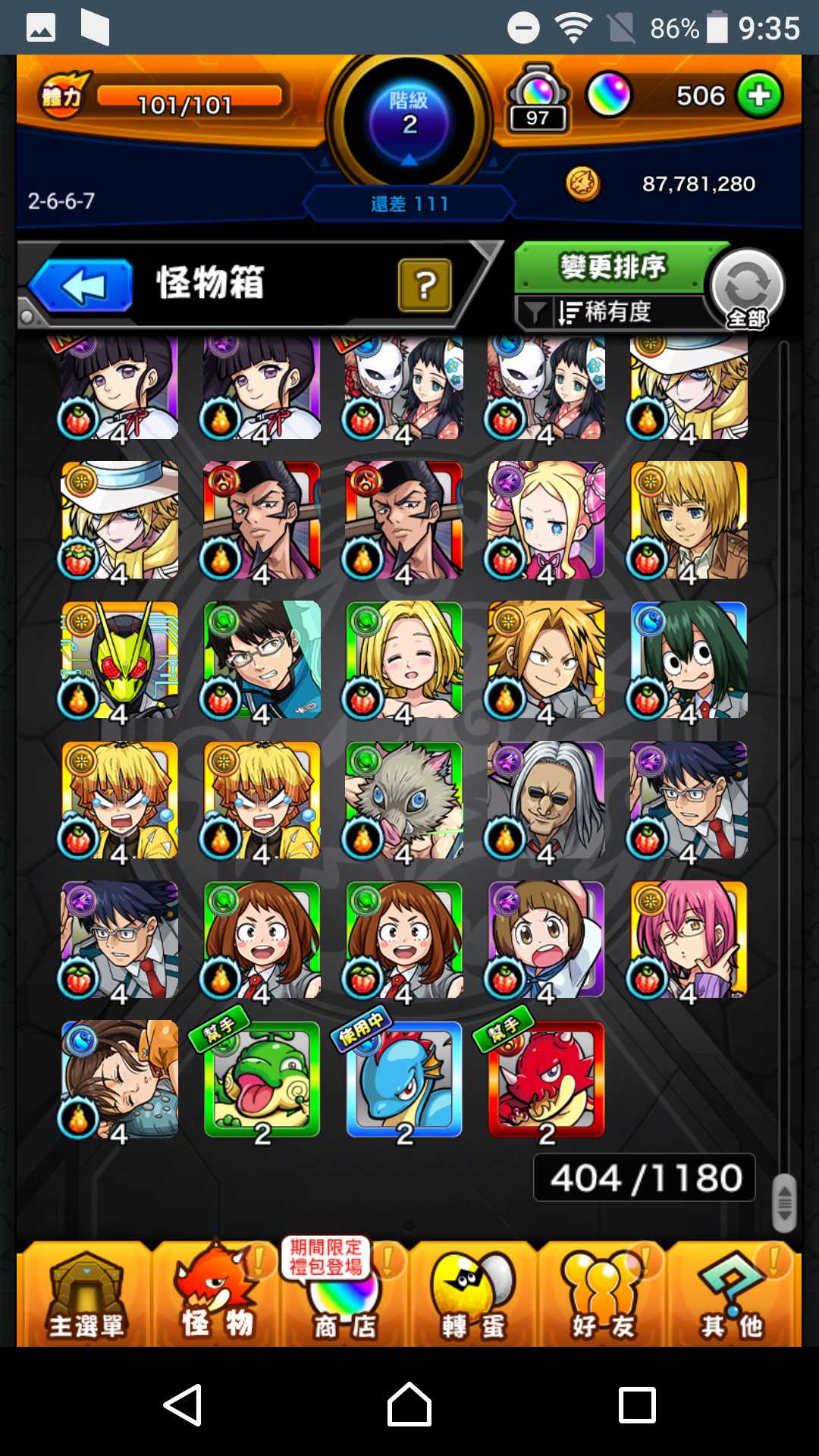Screen dimensions: 819x1456
Task: Select the red dragon monster tile
Action: [546, 1078]
